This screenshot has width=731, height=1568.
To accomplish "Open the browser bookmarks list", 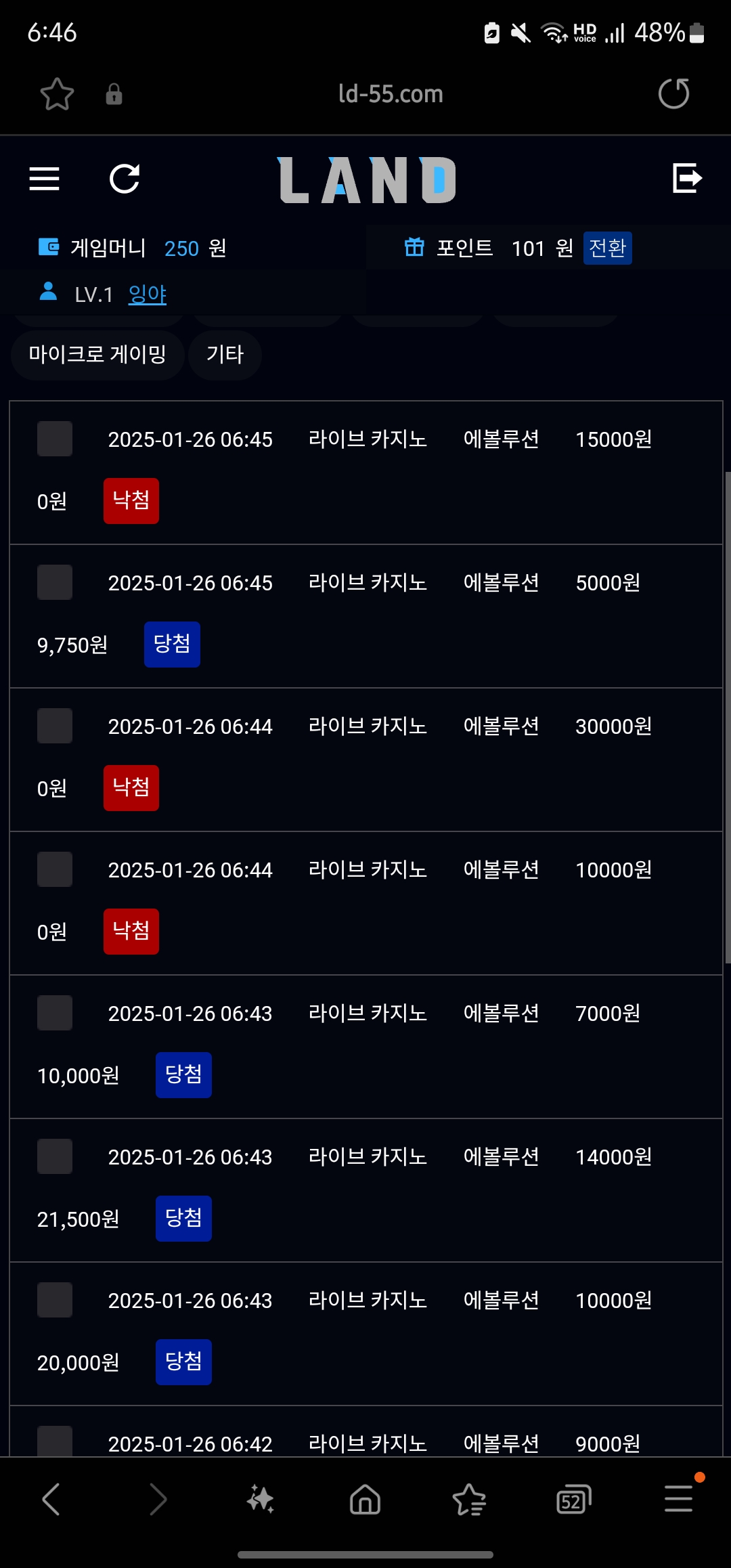I will tap(469, 1499).
